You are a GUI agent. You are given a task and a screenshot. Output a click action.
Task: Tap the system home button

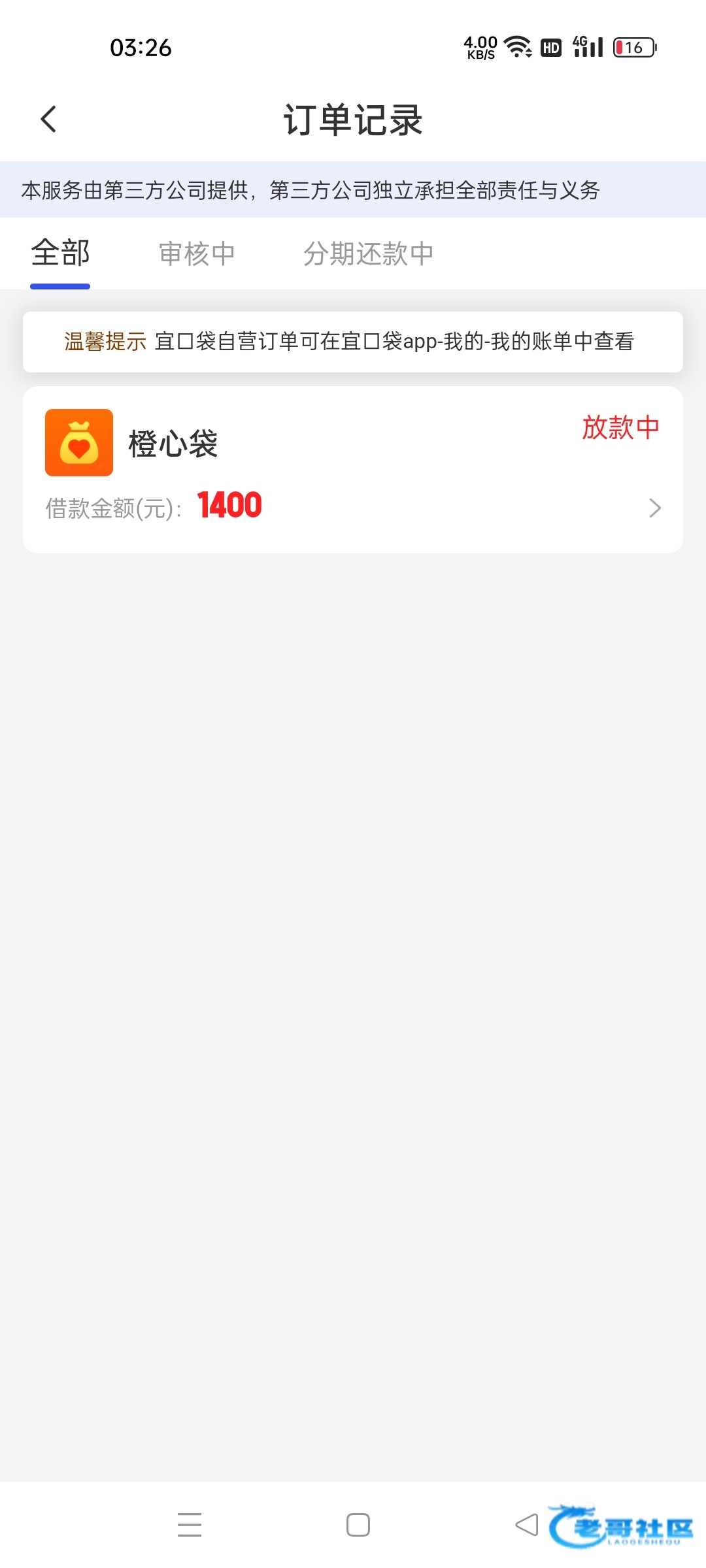point(358,1525)
